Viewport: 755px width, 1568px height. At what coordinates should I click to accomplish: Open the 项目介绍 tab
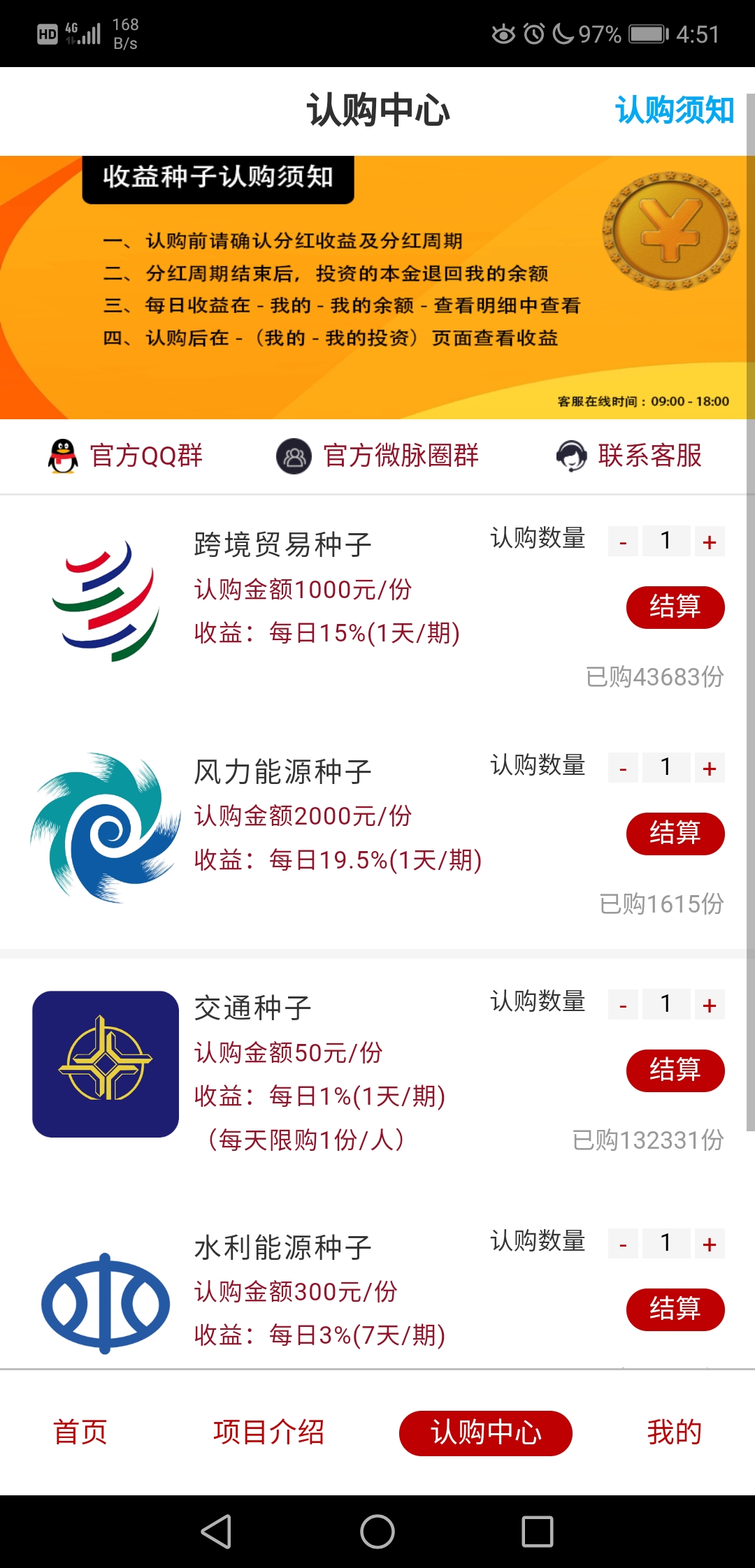coord(268,1433)
